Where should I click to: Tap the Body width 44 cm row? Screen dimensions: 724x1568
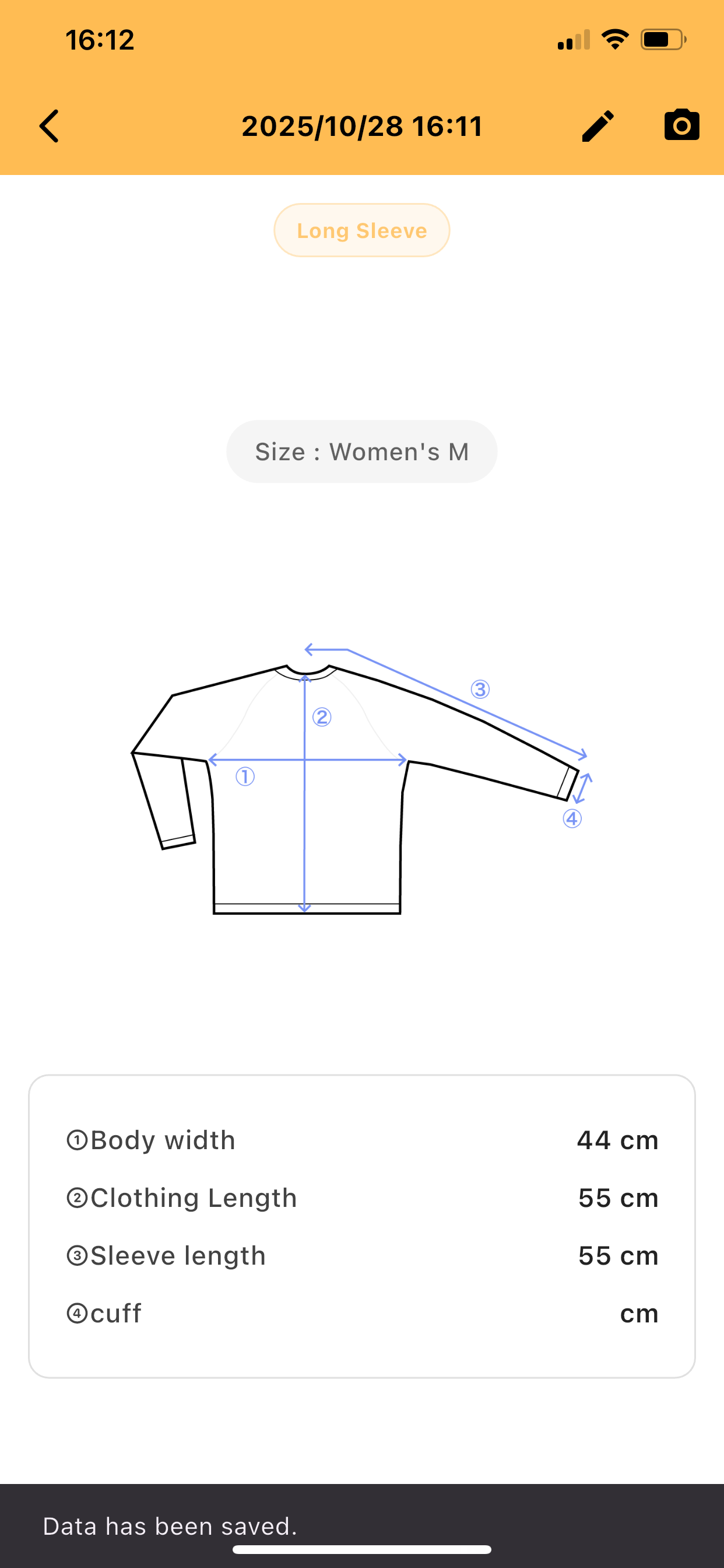coord(362,1140)
